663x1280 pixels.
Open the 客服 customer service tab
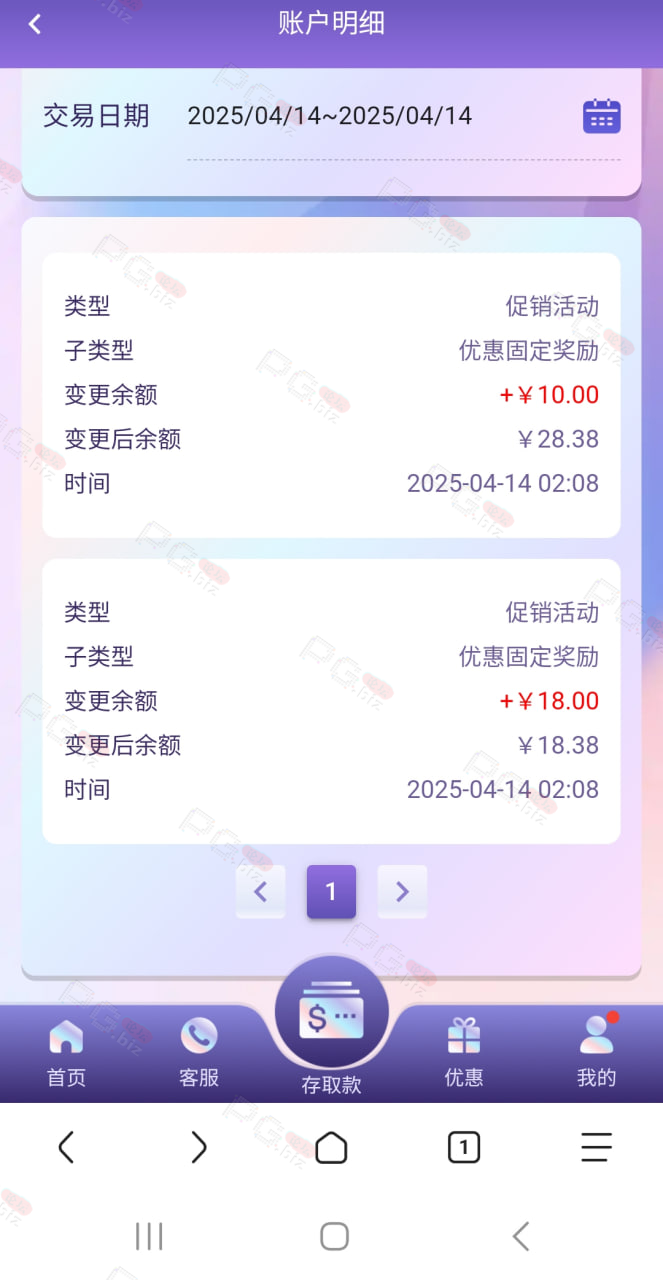[199, 1053]
